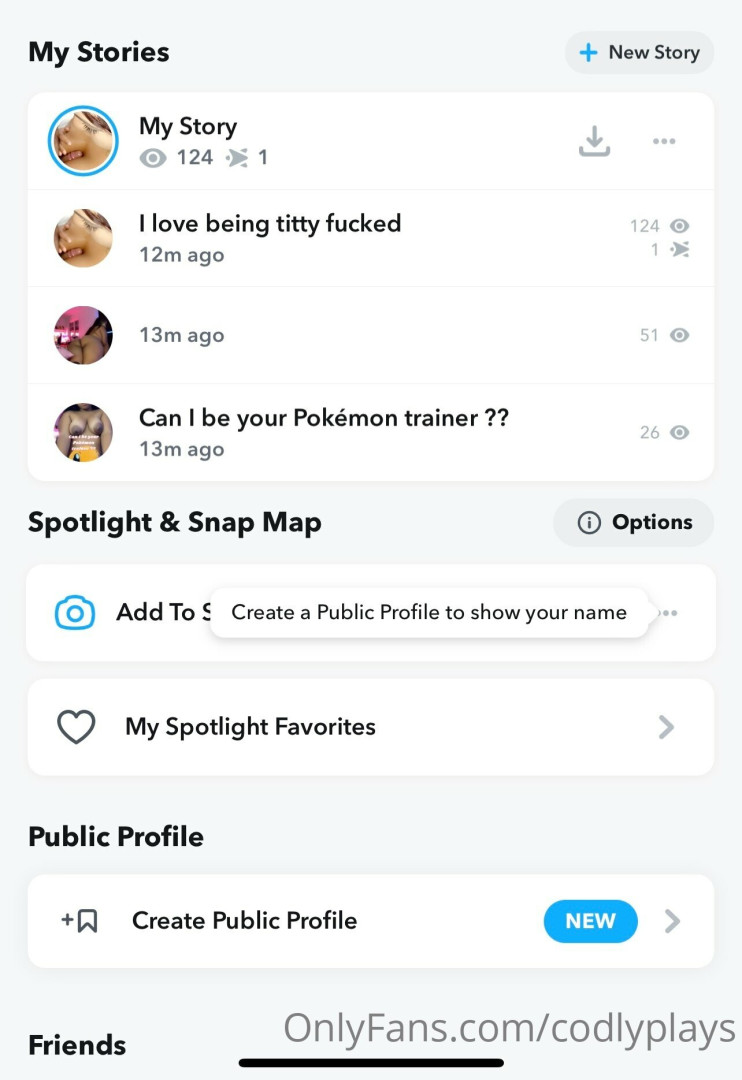Open My Story overflow menu

tap(664, 141)
